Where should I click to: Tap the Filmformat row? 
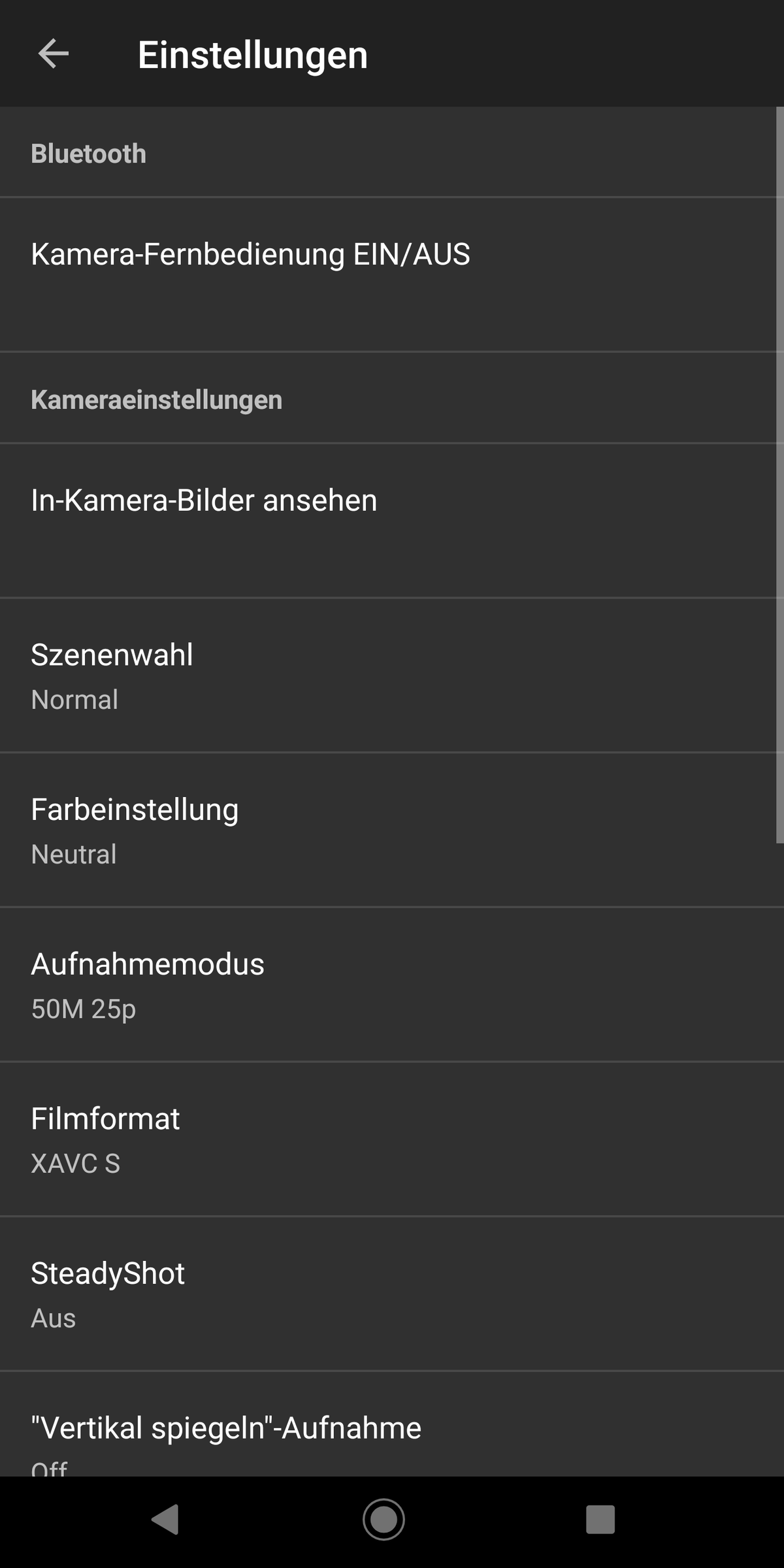coord(392,1139)
